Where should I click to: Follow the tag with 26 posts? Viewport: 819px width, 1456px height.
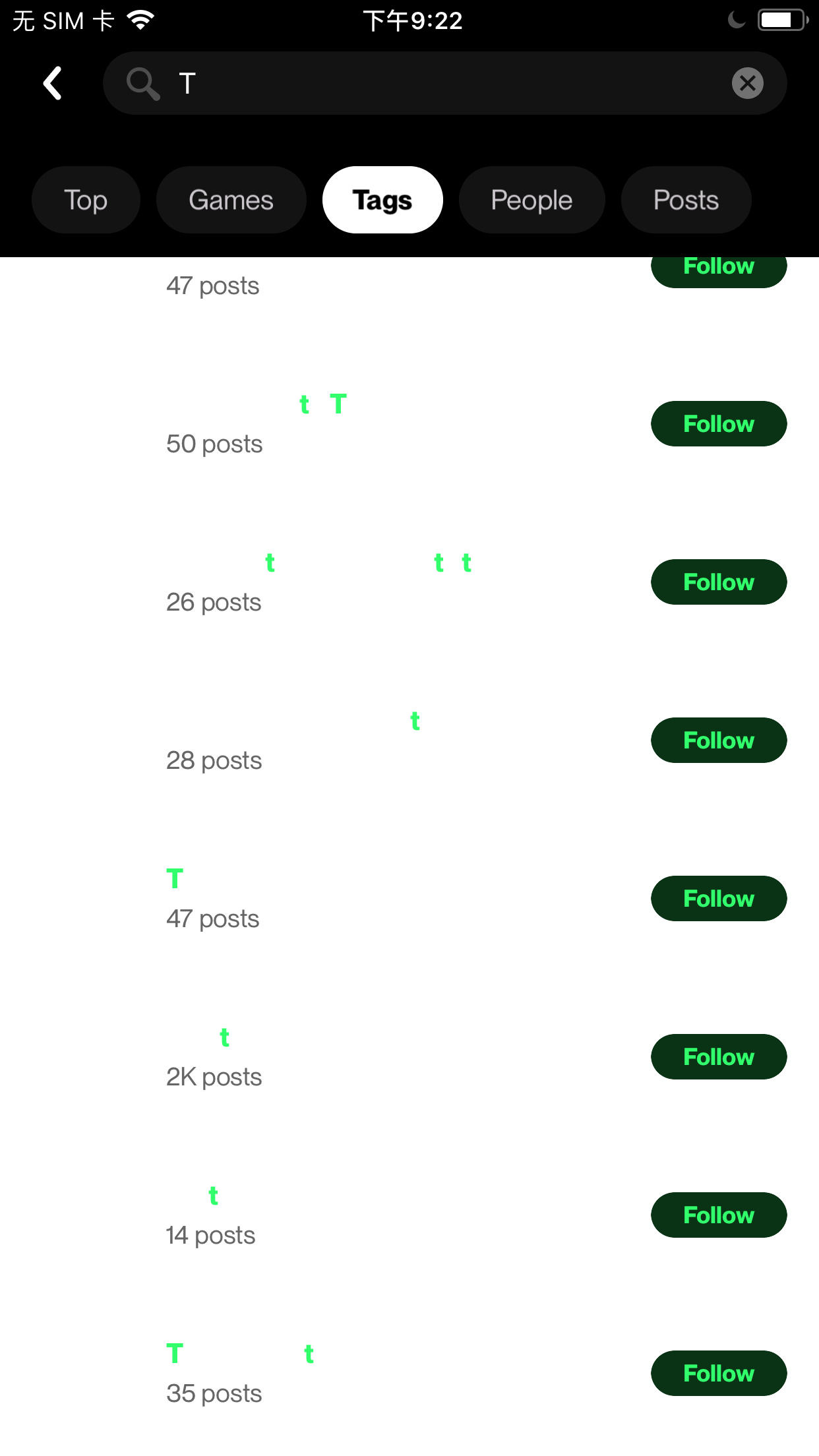coord(718,582)
